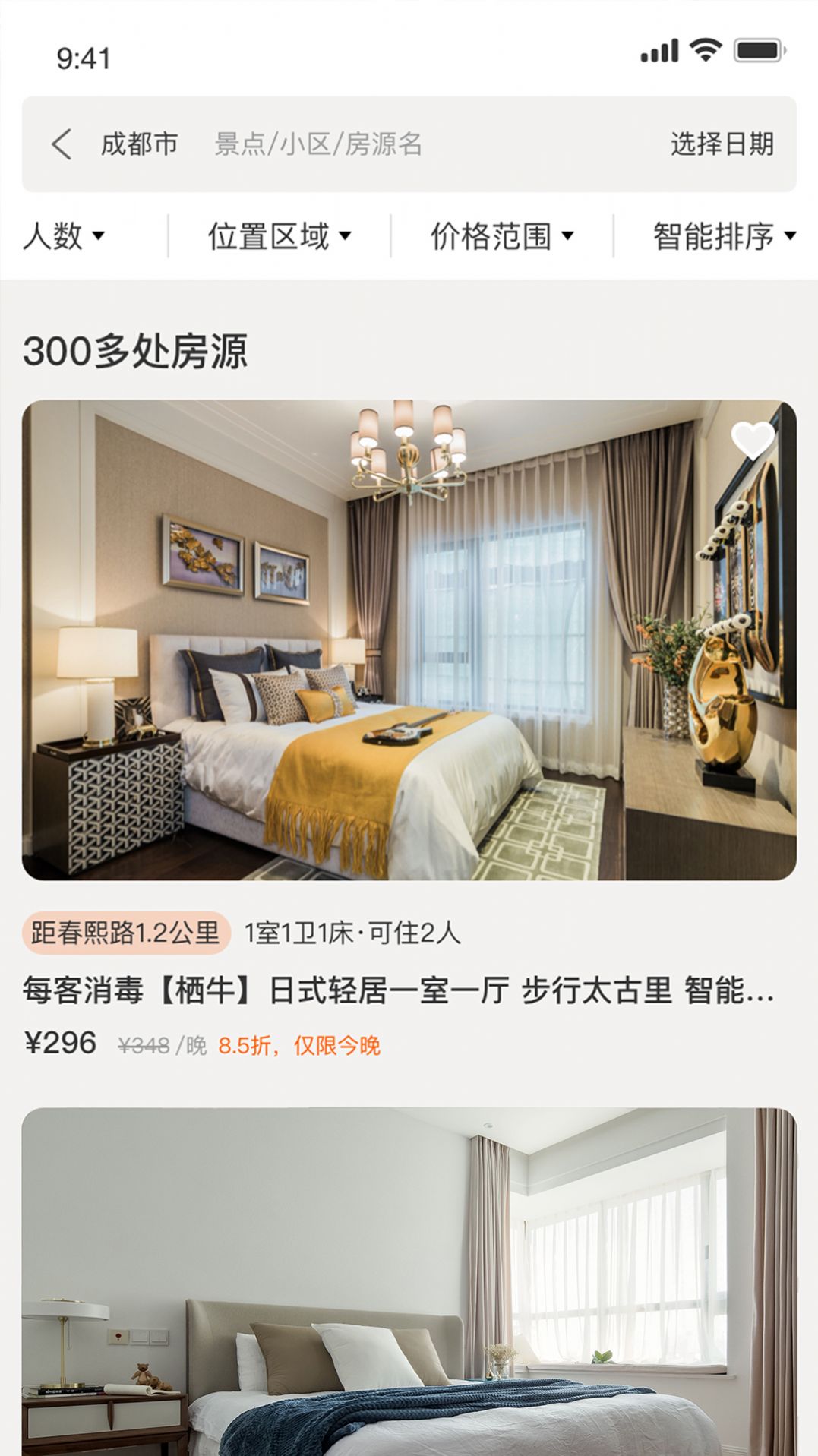Image resolution: width=818 pixels, height=1456 pixels.
Task: Tap the back arrow to return
Action: (65, 144)
